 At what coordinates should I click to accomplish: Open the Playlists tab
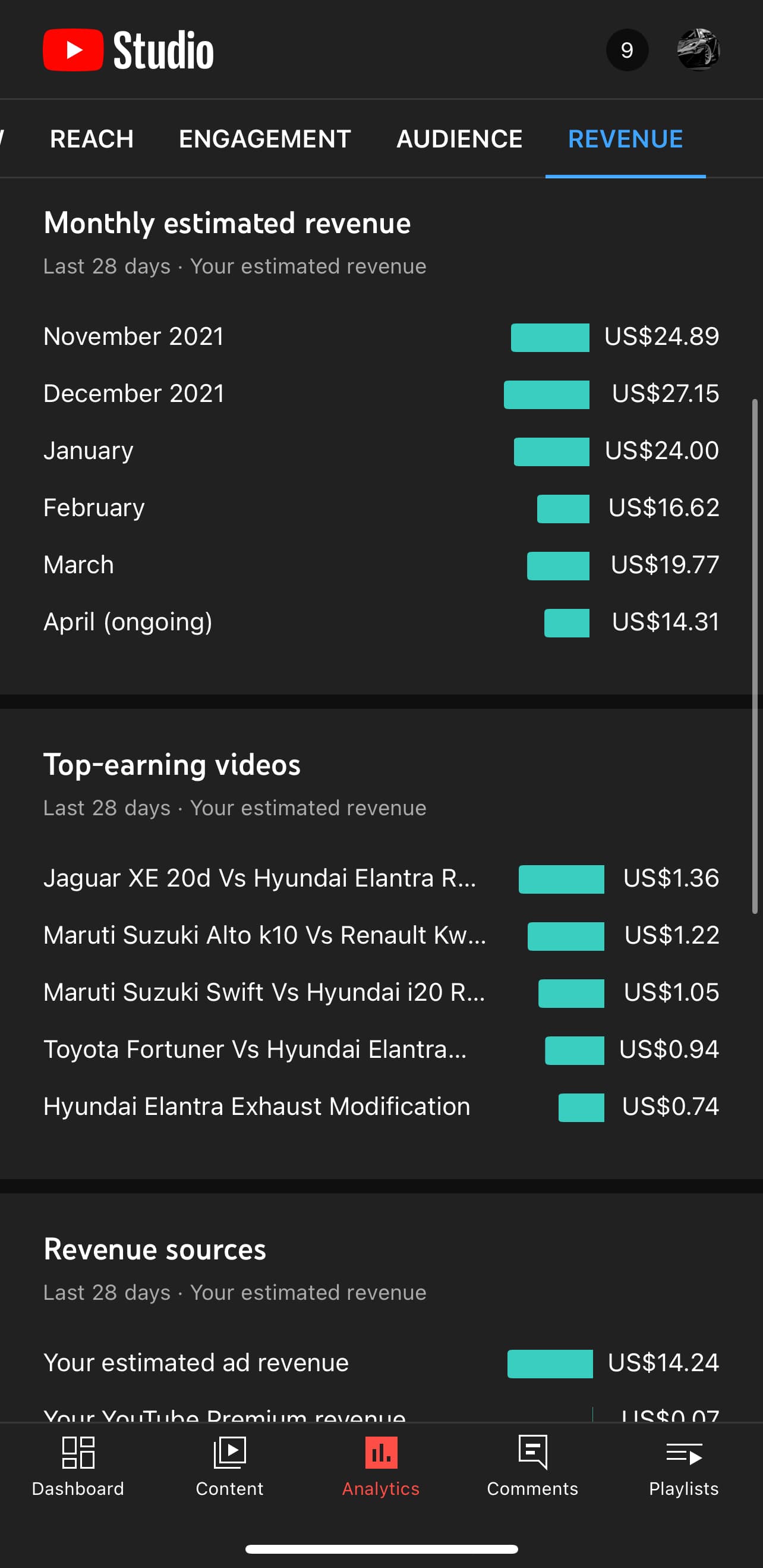tap(684, 1466)
